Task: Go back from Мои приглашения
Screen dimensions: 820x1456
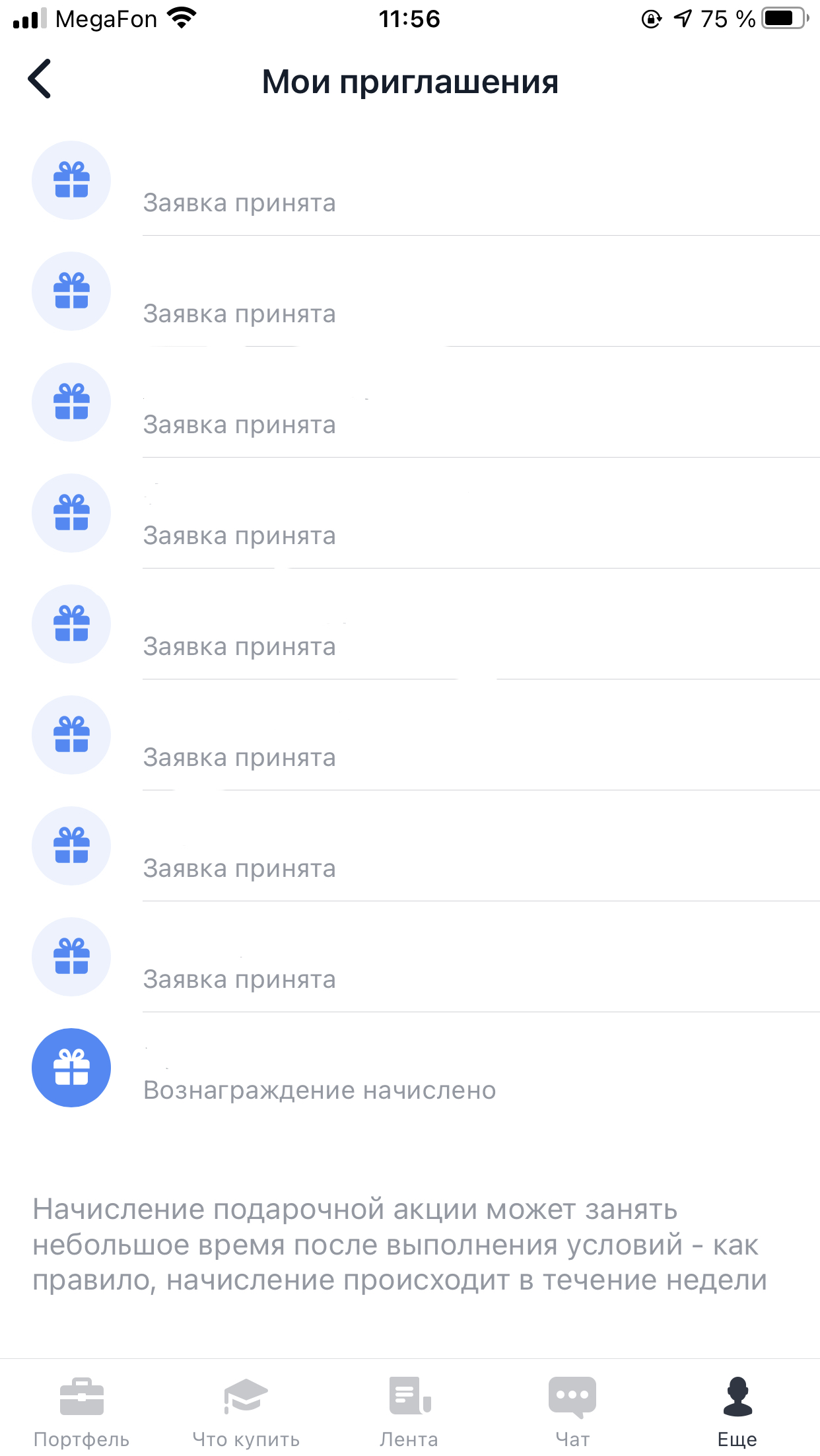Action: [40, 79]
